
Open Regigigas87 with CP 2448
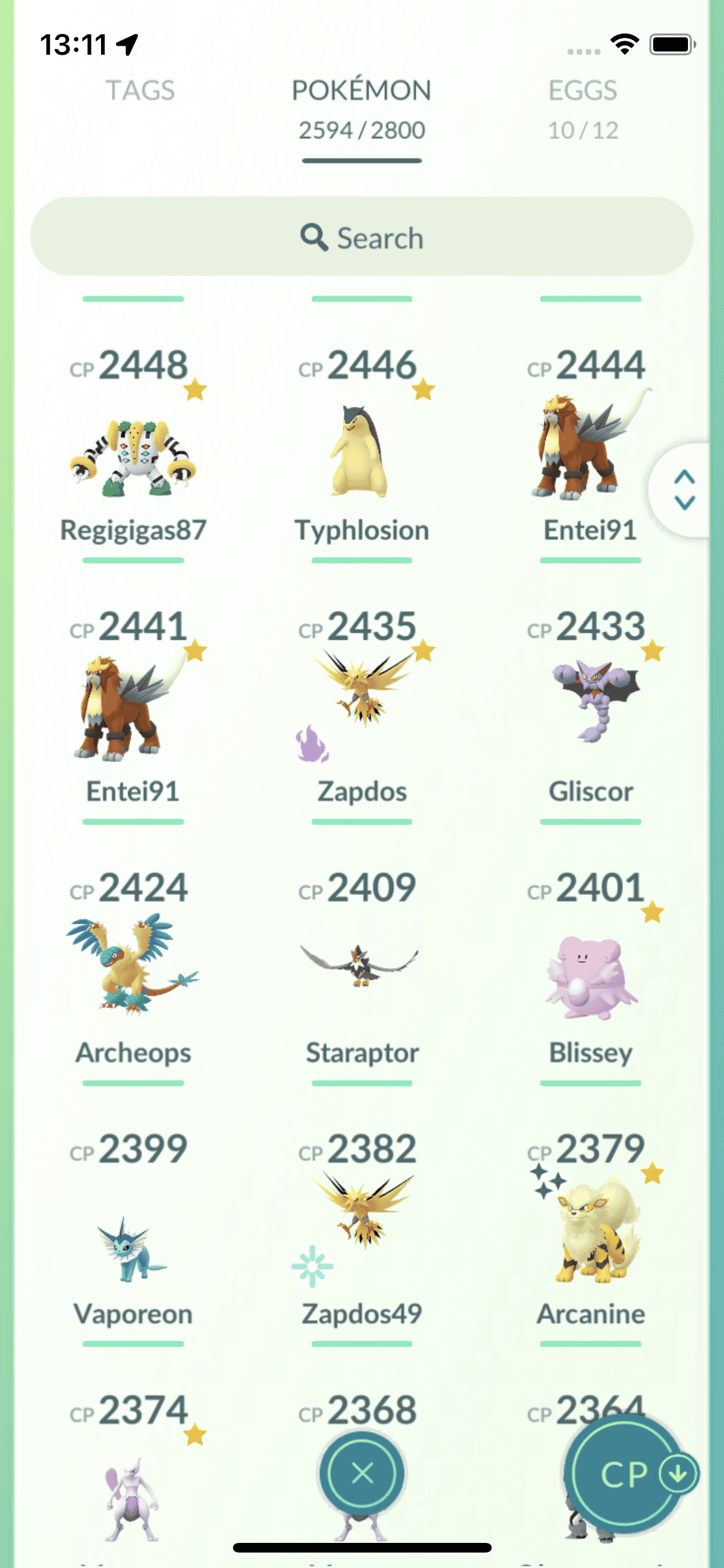pyautogui.click(x=133, y=458)
